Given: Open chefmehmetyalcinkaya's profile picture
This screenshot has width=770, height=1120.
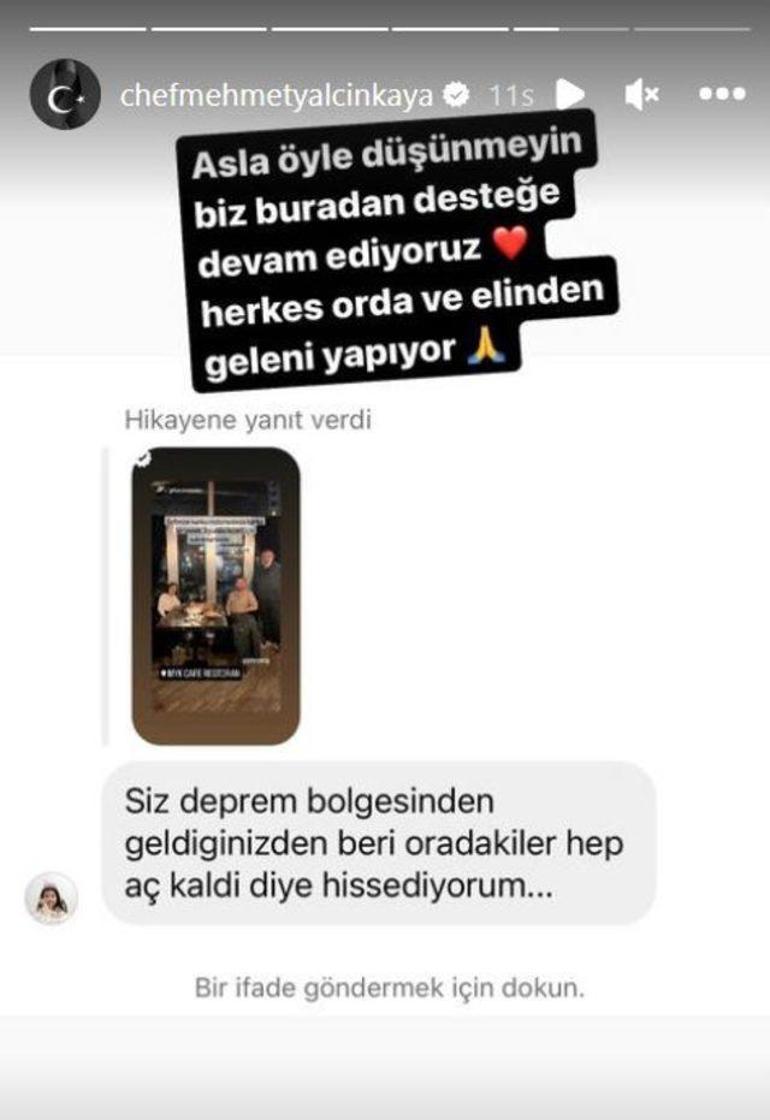Looking at the screenshot, I should [x=65, y=94].
